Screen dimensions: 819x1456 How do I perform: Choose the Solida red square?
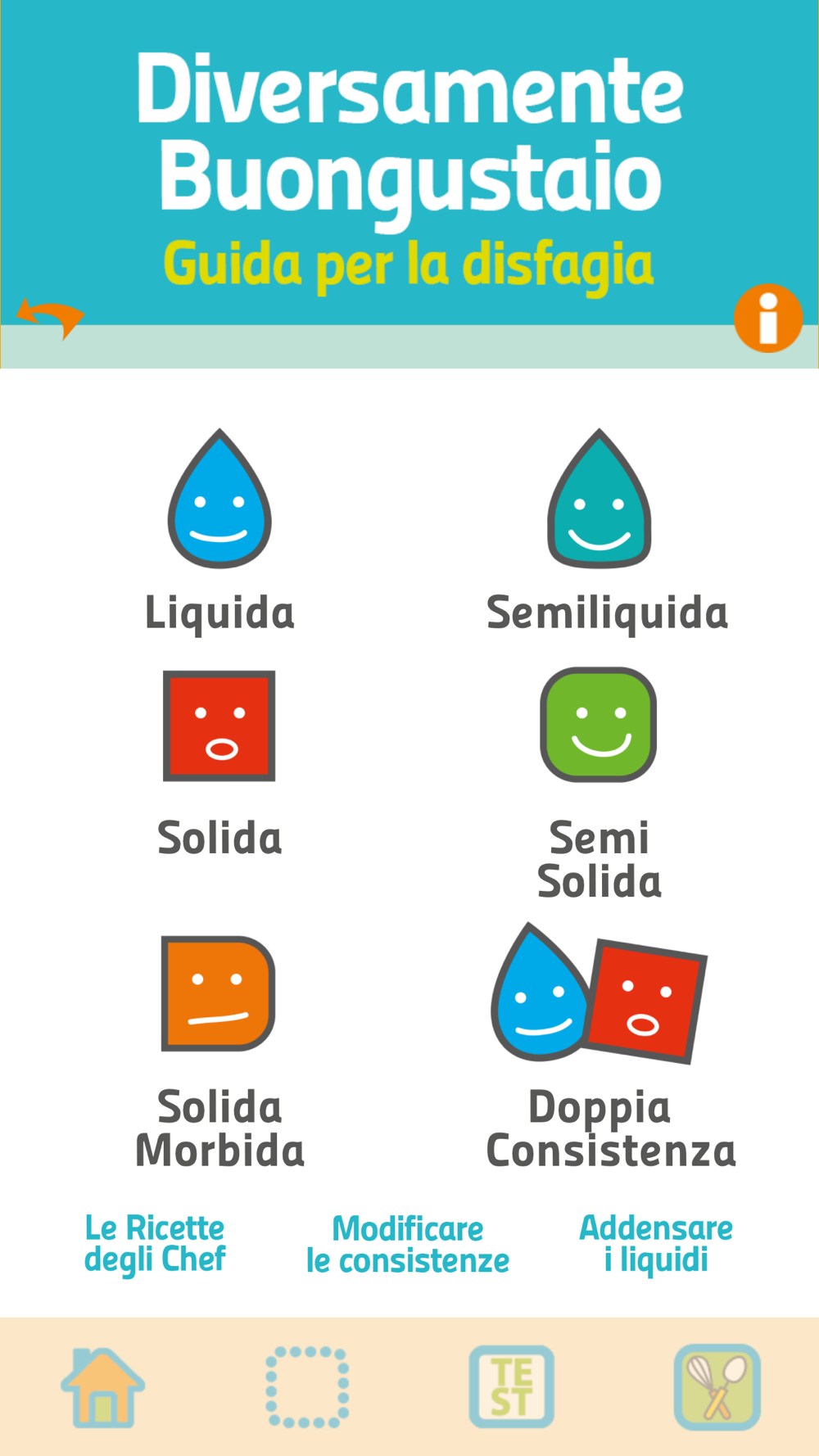click(x=219, y=726)
